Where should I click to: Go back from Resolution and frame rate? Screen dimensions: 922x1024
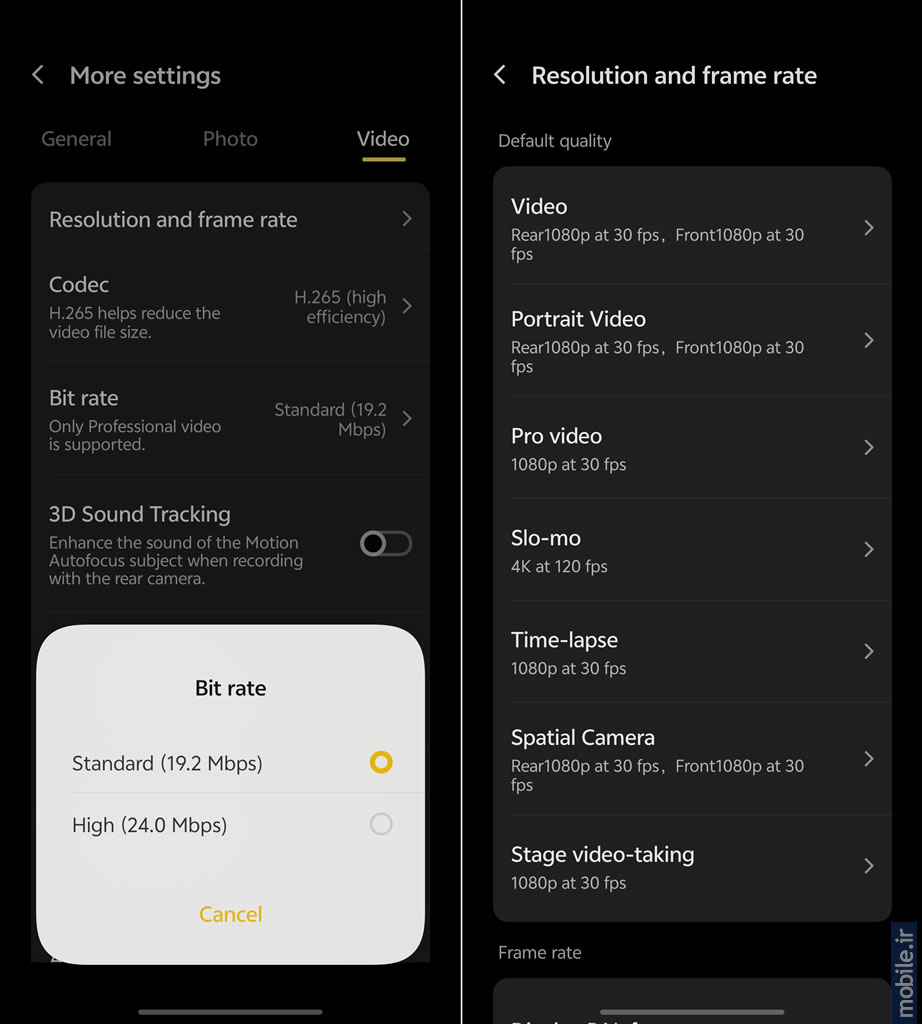500,75
